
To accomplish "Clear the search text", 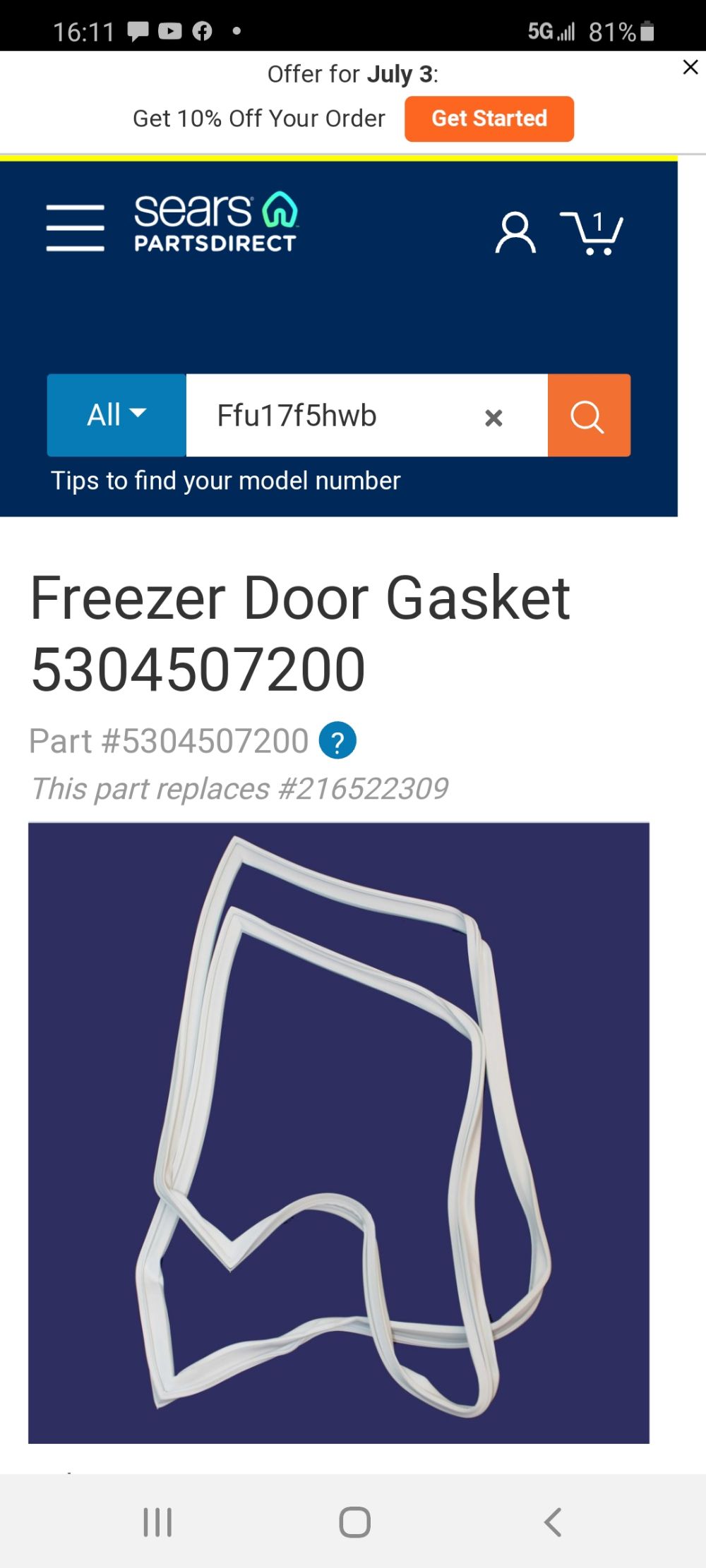I will (494, 418).
